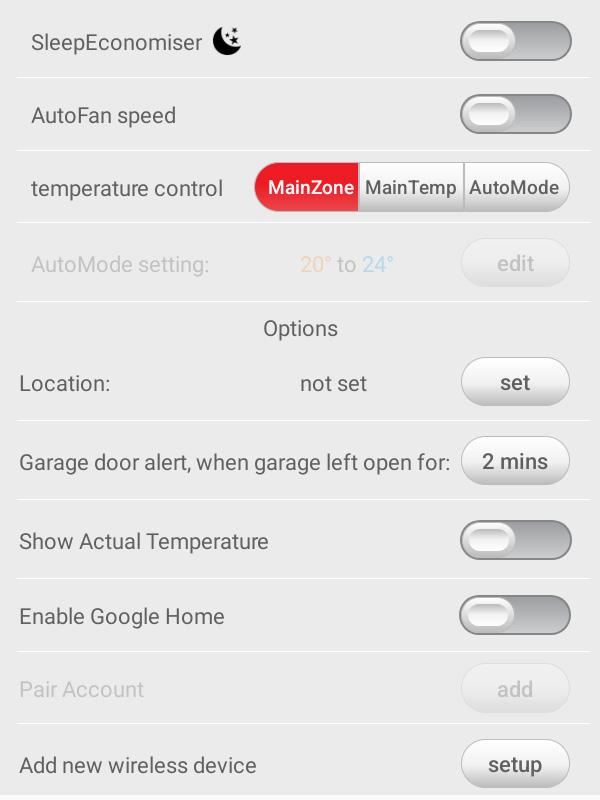The width and height of the screenshot is (600, 800).
Task: Enable Google Home switch
Action: tap(515, 616)
